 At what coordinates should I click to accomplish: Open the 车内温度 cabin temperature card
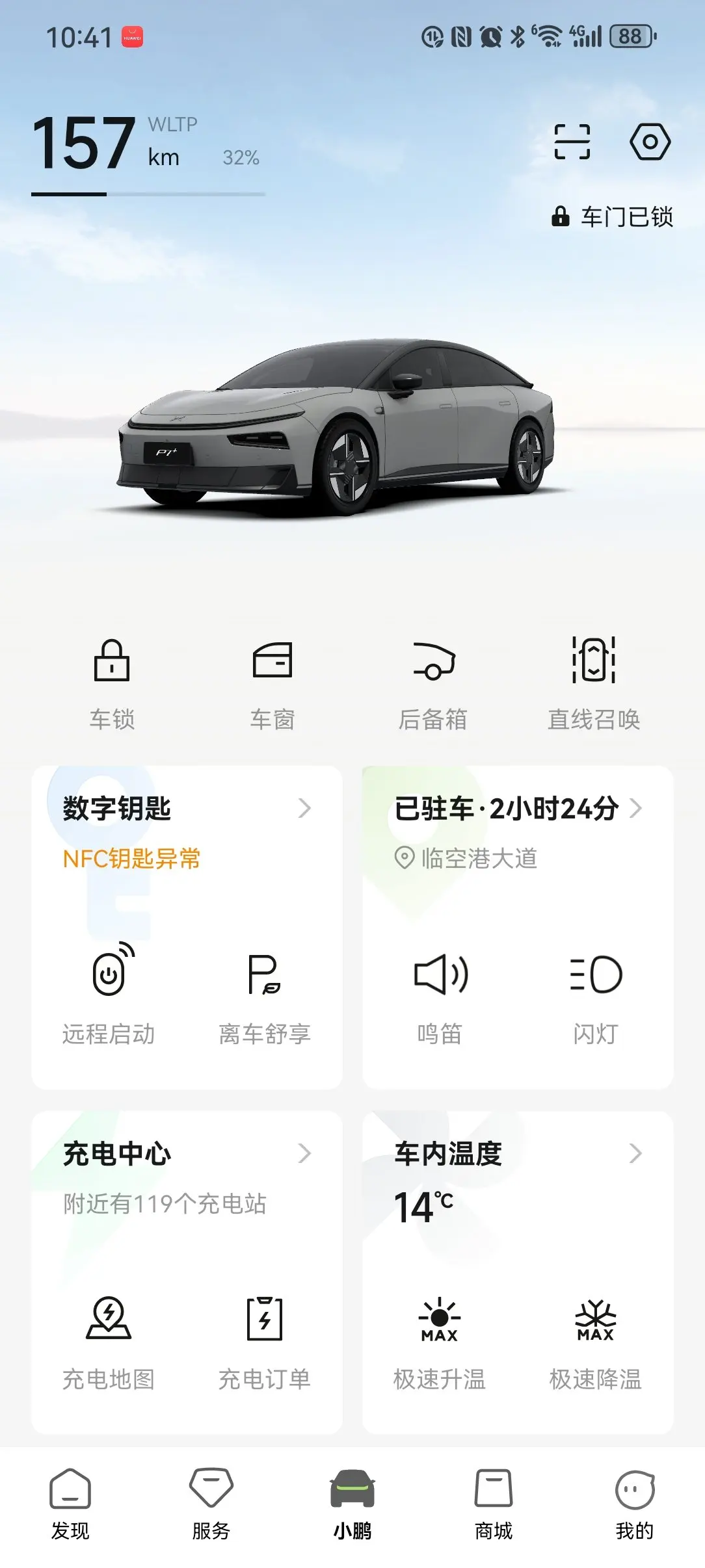518,1154
